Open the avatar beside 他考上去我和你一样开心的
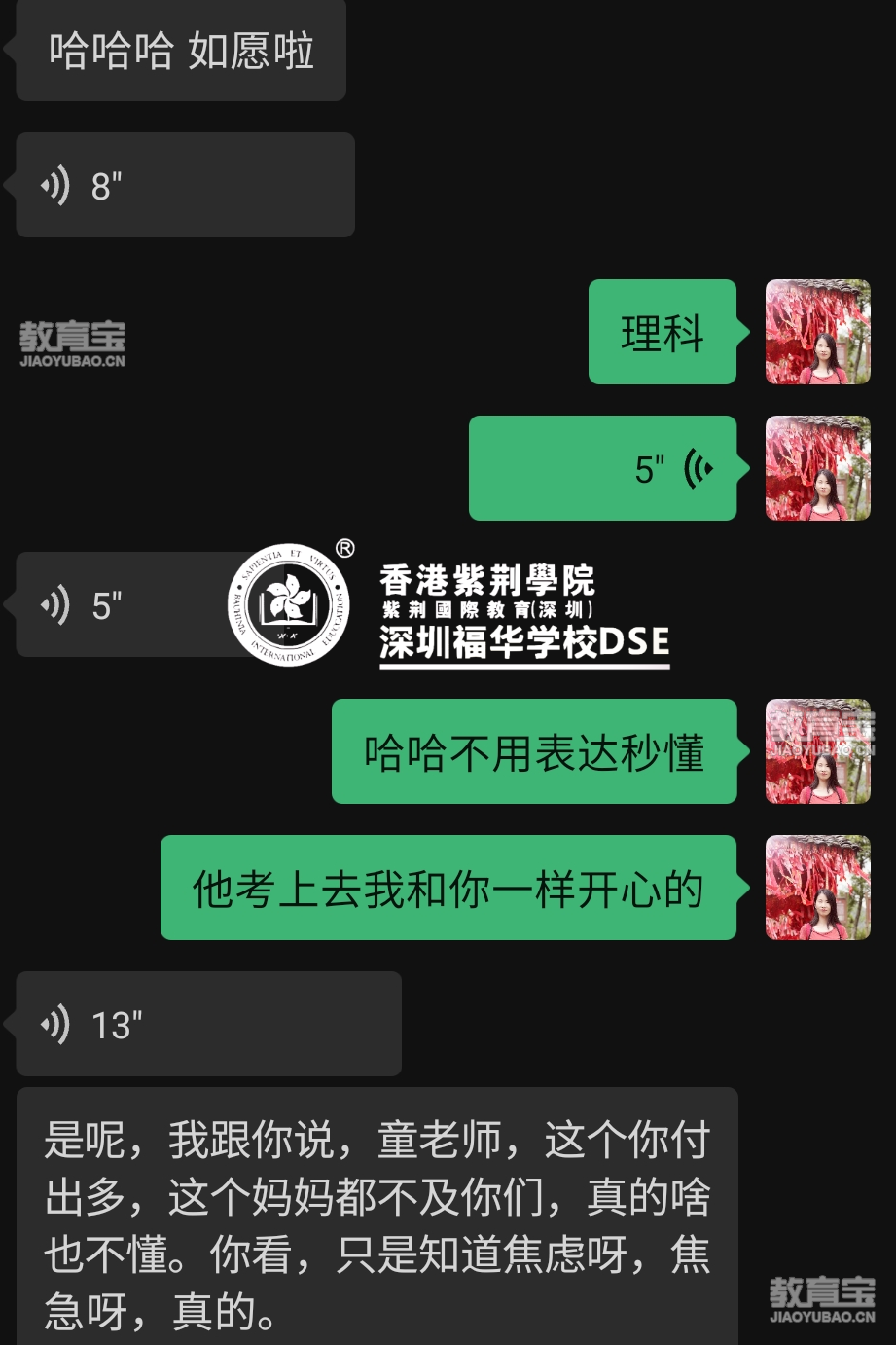This screenshot has width=896, height=1345. coord(817,888)
